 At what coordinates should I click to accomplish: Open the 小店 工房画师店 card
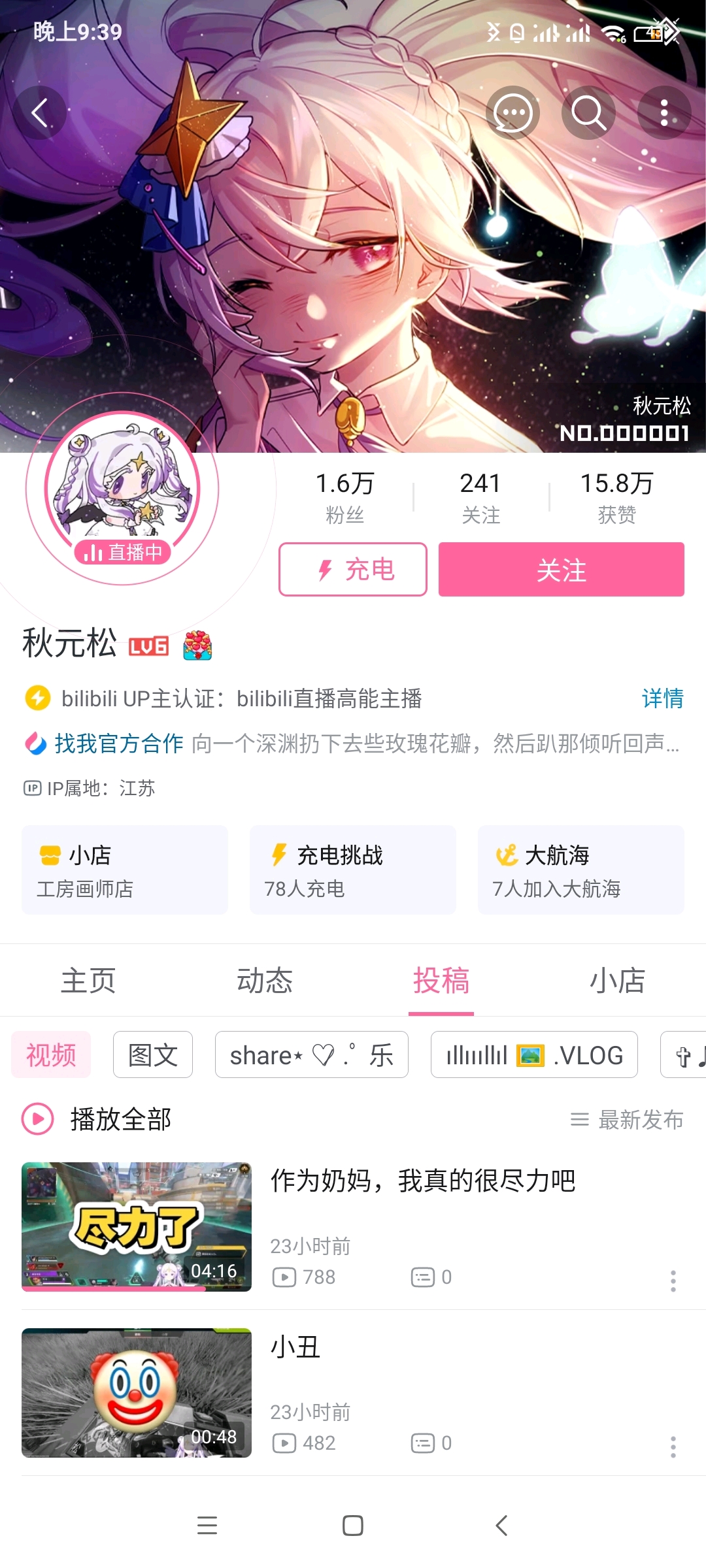pyautogui.click(x=125, y=870)
